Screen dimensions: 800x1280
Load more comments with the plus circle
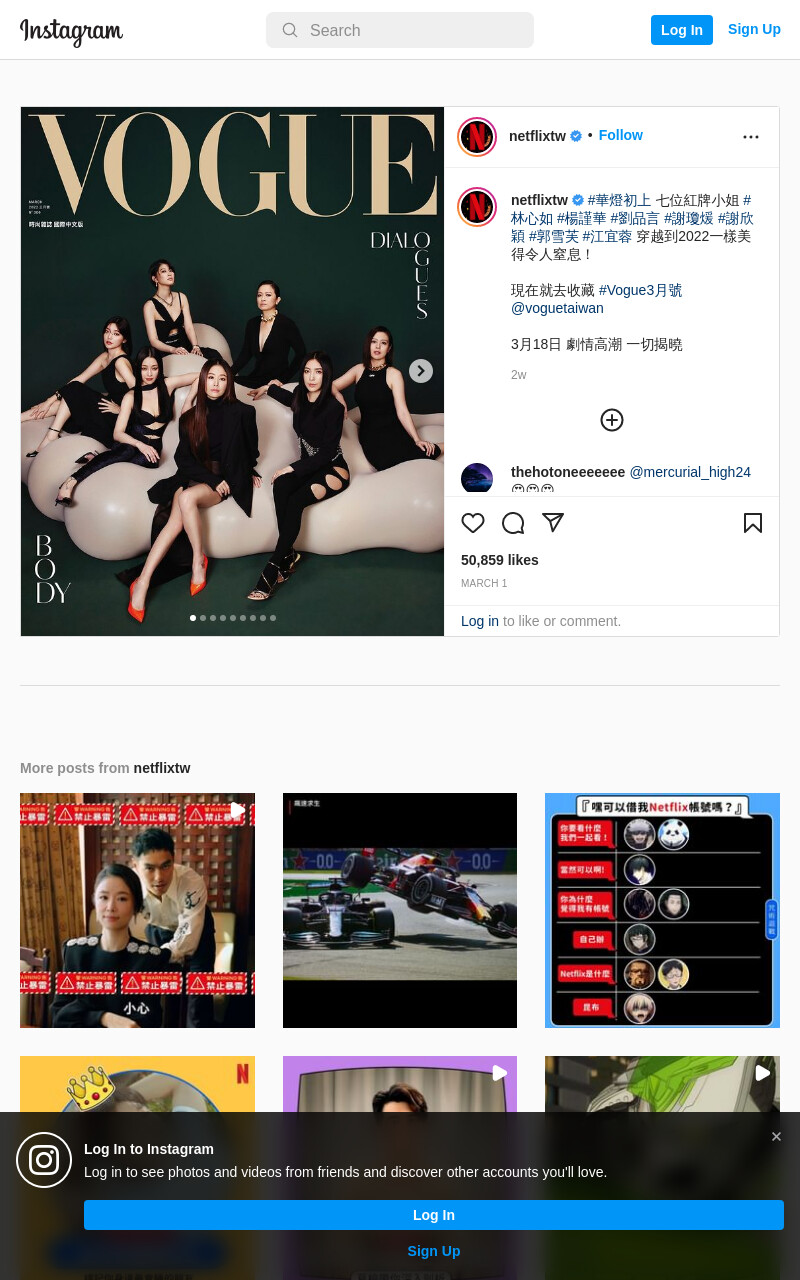coord(612,420)
